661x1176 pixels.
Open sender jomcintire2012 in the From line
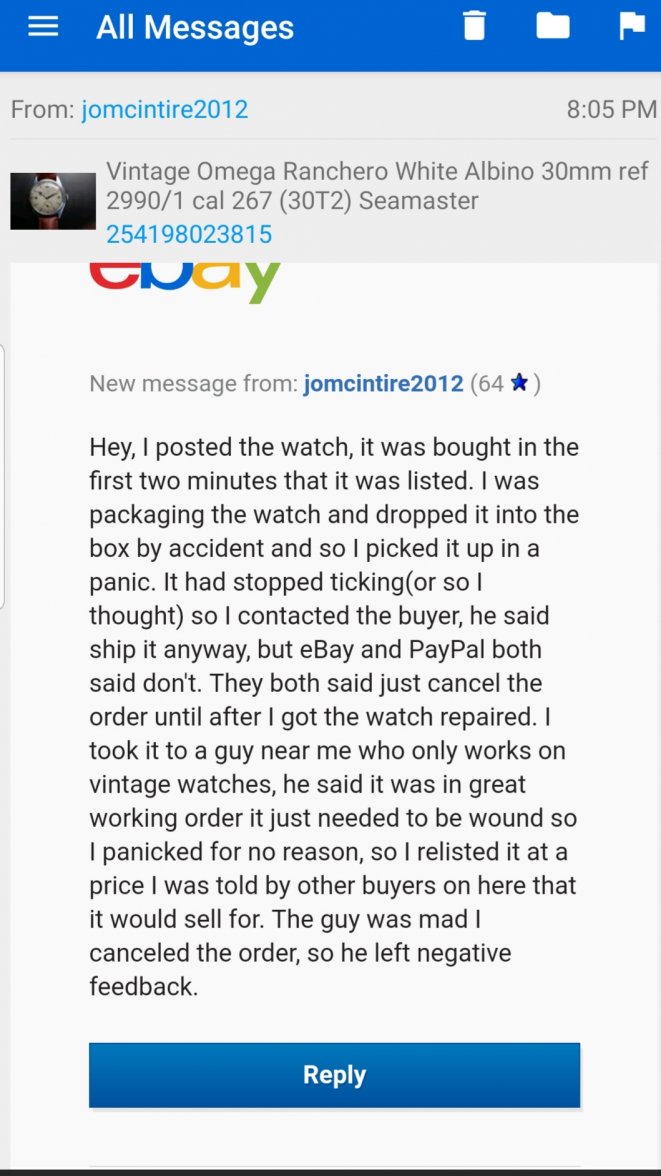click(165, 109)
